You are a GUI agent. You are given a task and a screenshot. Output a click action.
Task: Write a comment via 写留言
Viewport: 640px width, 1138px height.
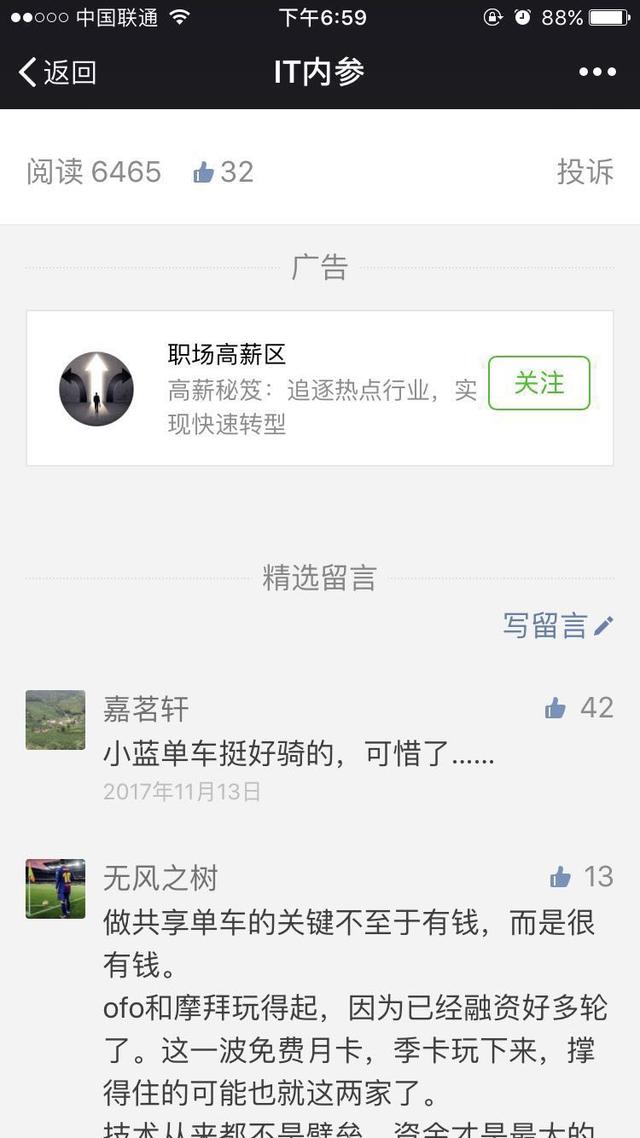coord(557,626)
